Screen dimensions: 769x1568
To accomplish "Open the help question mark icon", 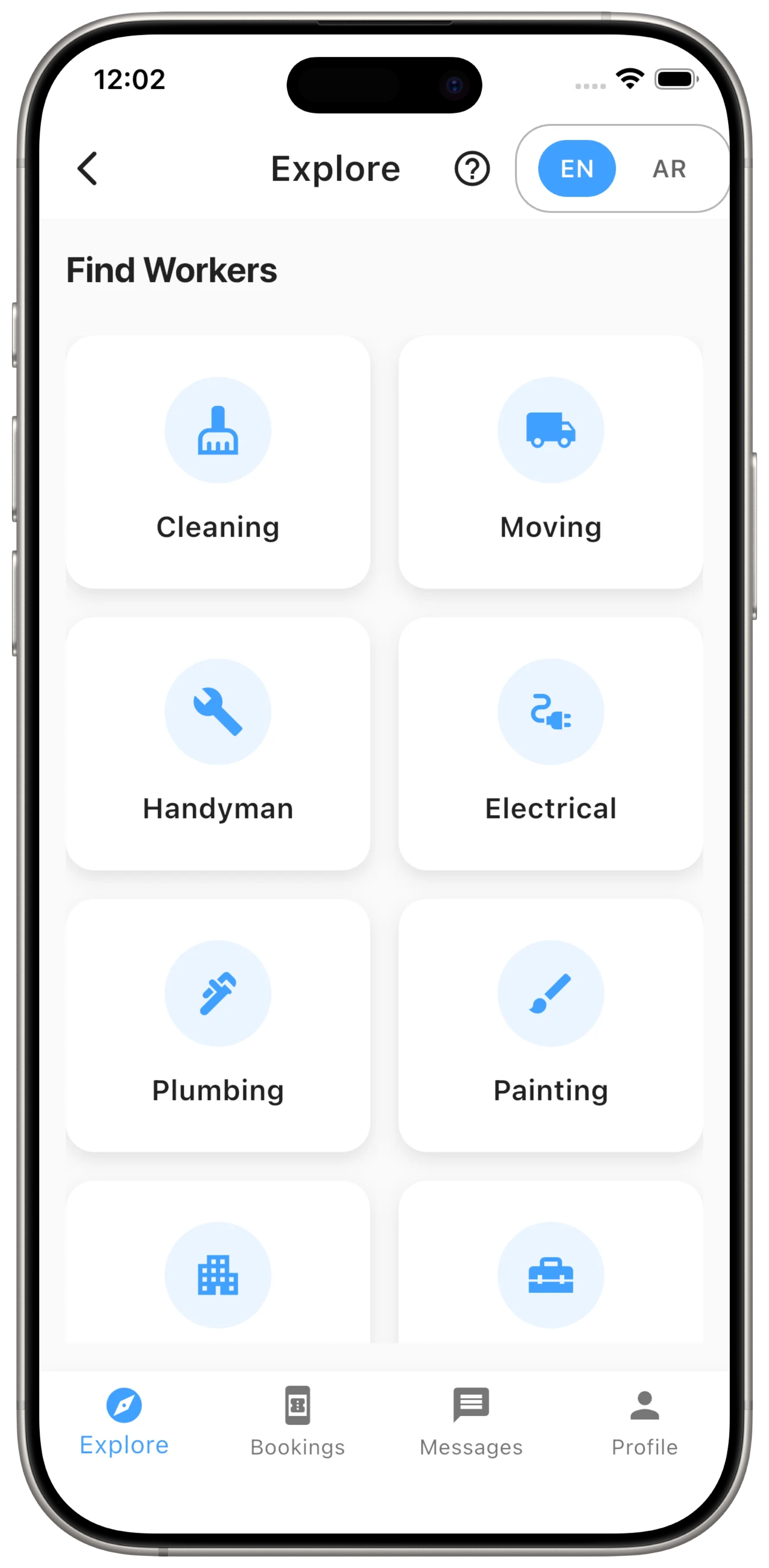I will (472, 169).
